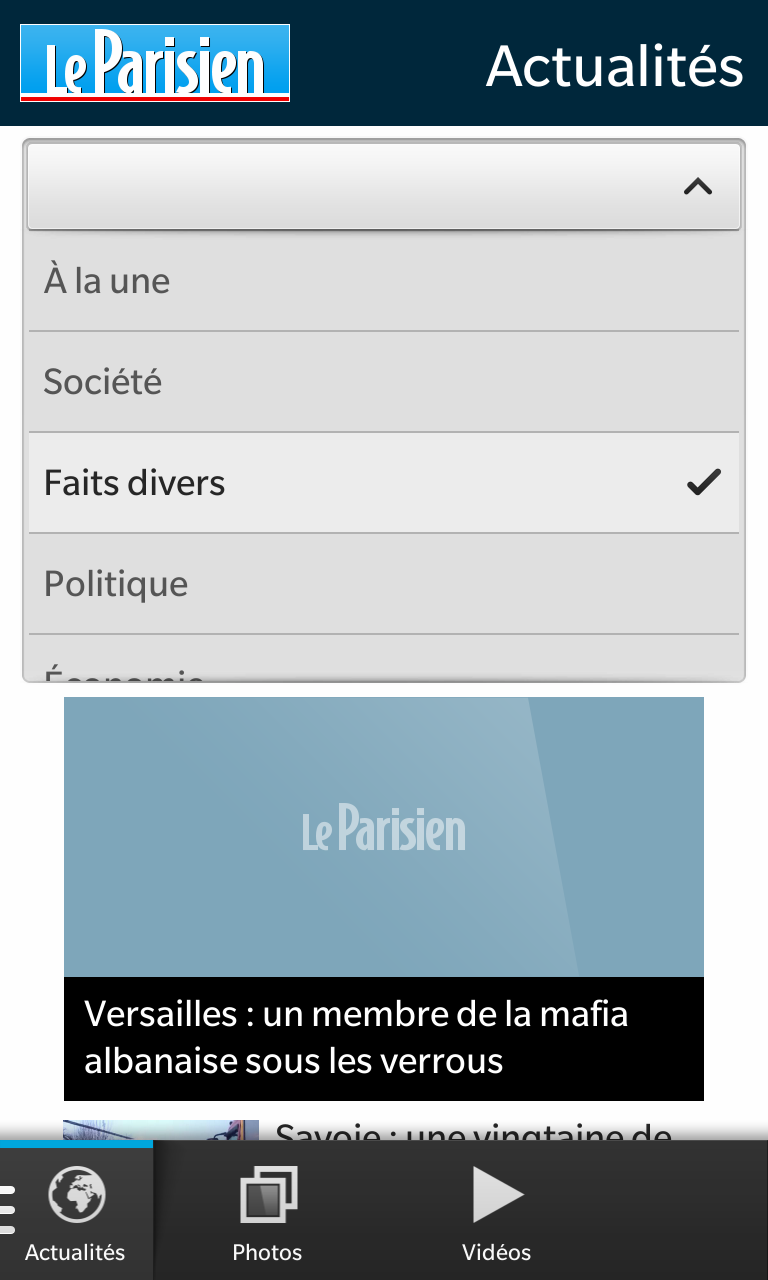Open the Versailles mafia albanaise article
This screenshot has width=768, height=1280.
(x=384, y=898)
